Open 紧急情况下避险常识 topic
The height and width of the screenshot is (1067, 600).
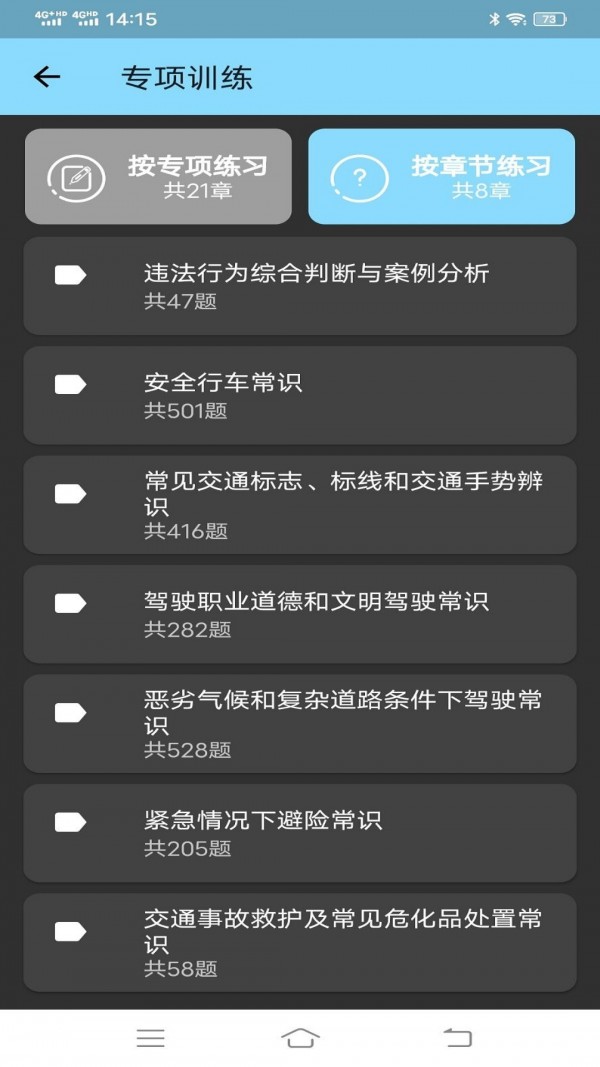[300, 833]
